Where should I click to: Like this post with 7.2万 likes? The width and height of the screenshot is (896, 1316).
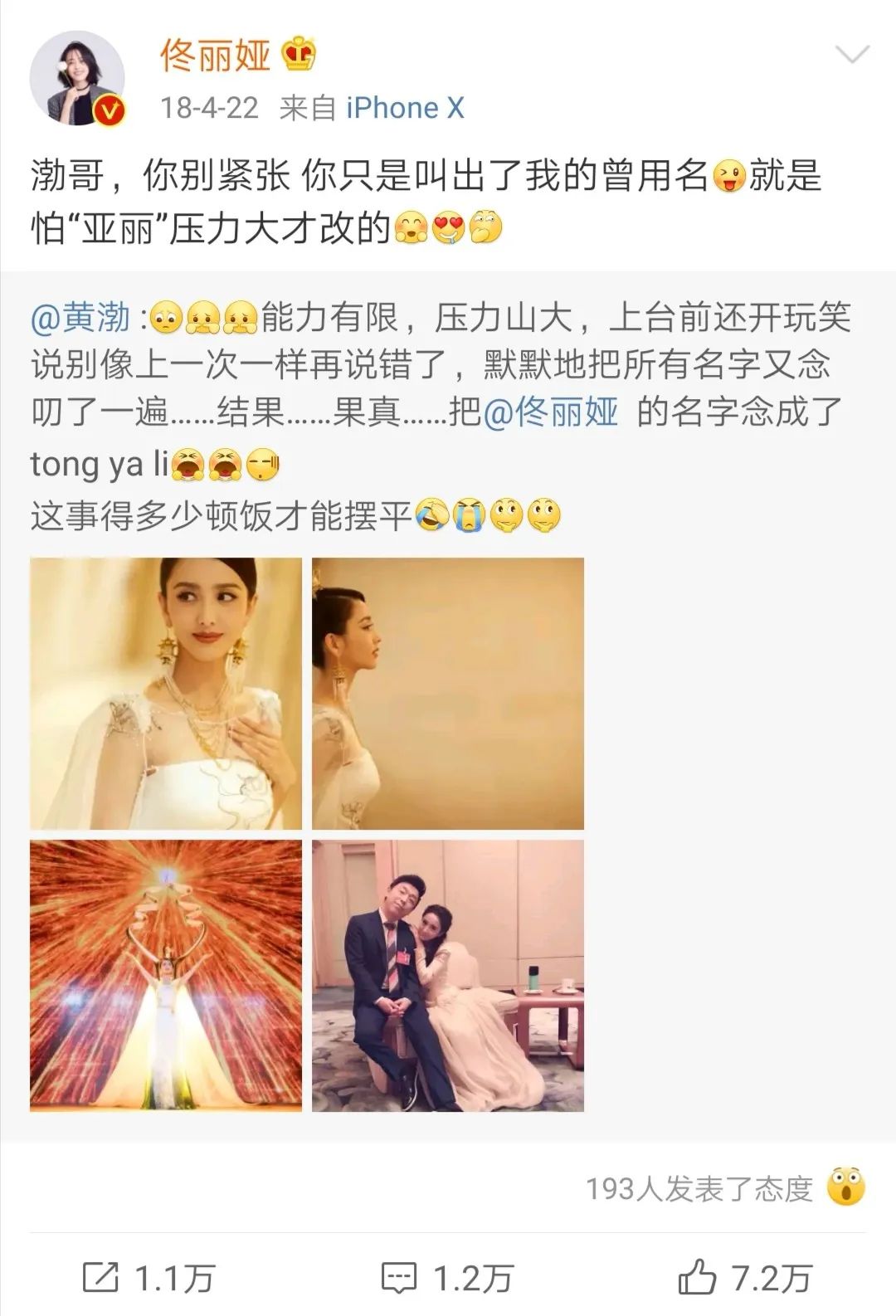click(744, 1278)
